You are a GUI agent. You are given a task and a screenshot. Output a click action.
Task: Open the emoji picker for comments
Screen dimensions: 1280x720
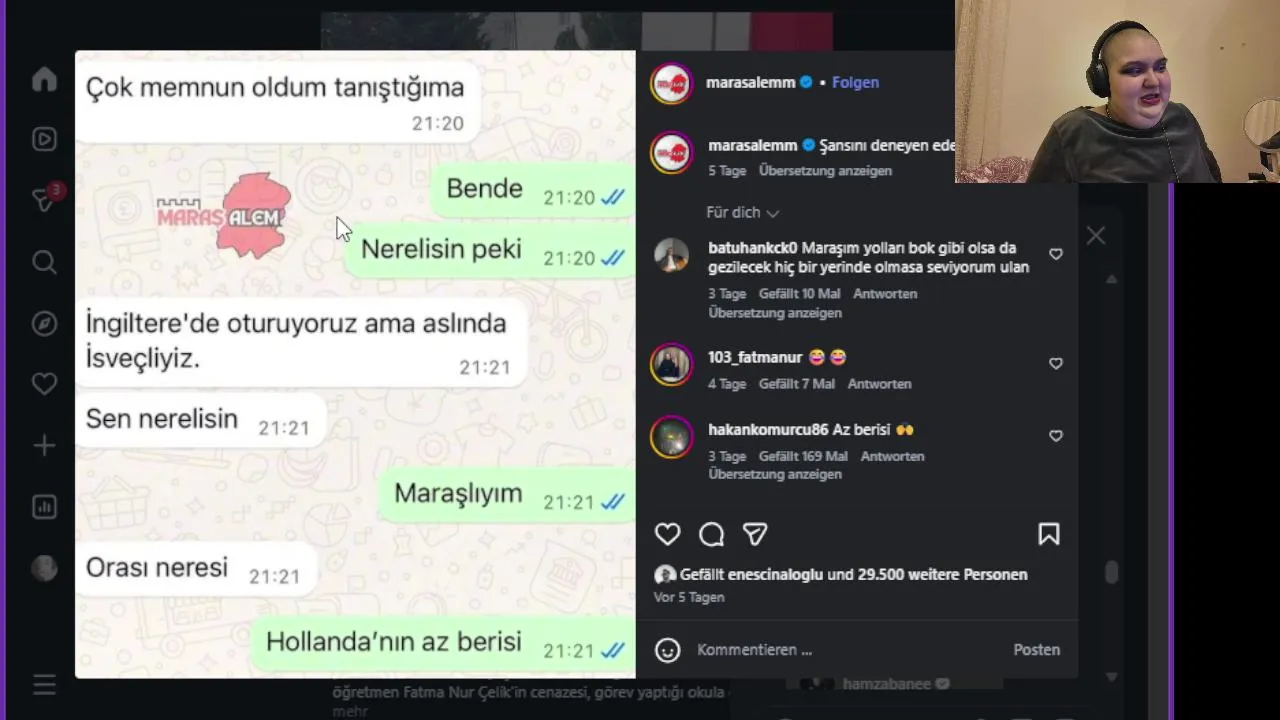(x=667, y=650)
